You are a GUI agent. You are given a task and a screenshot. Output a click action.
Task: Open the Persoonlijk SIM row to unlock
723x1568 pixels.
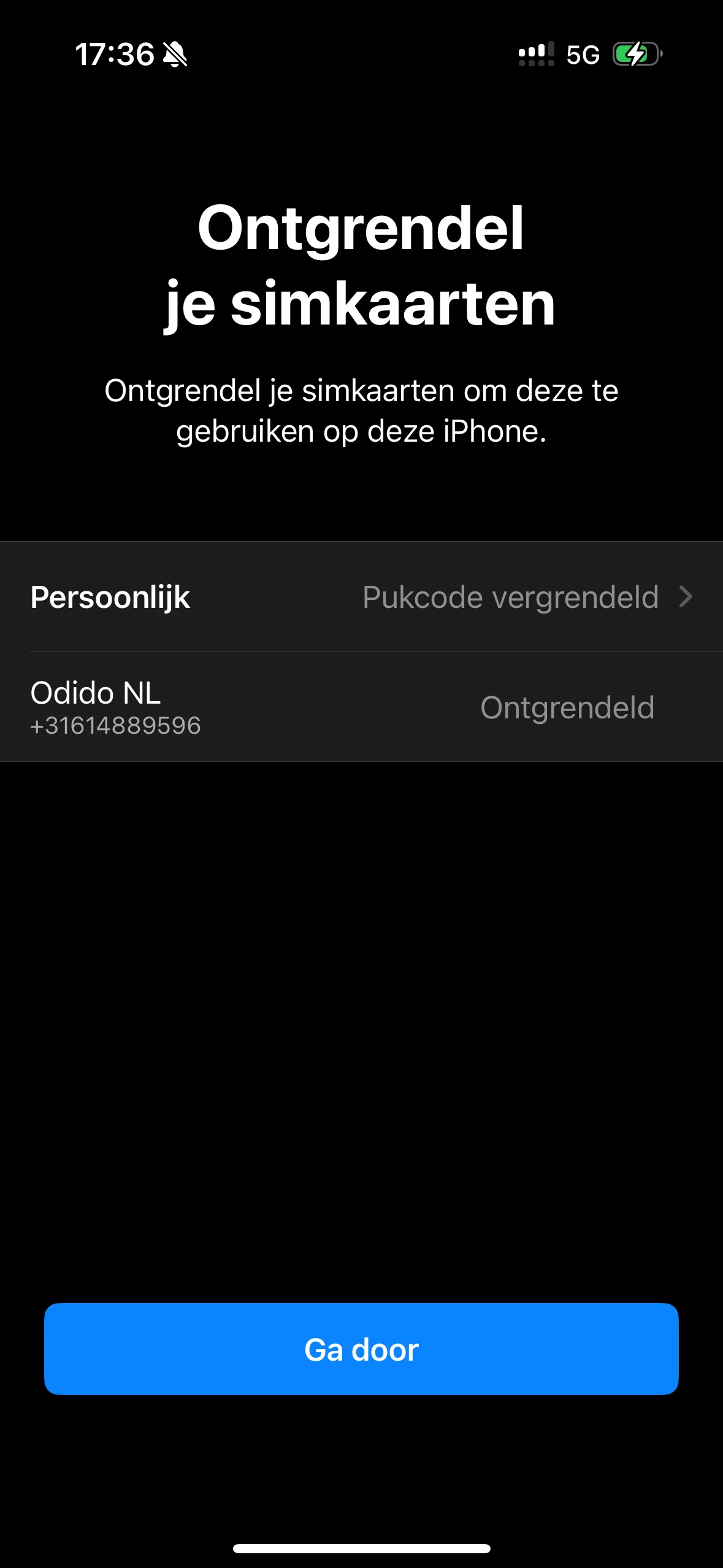click(x=361, y=597)
